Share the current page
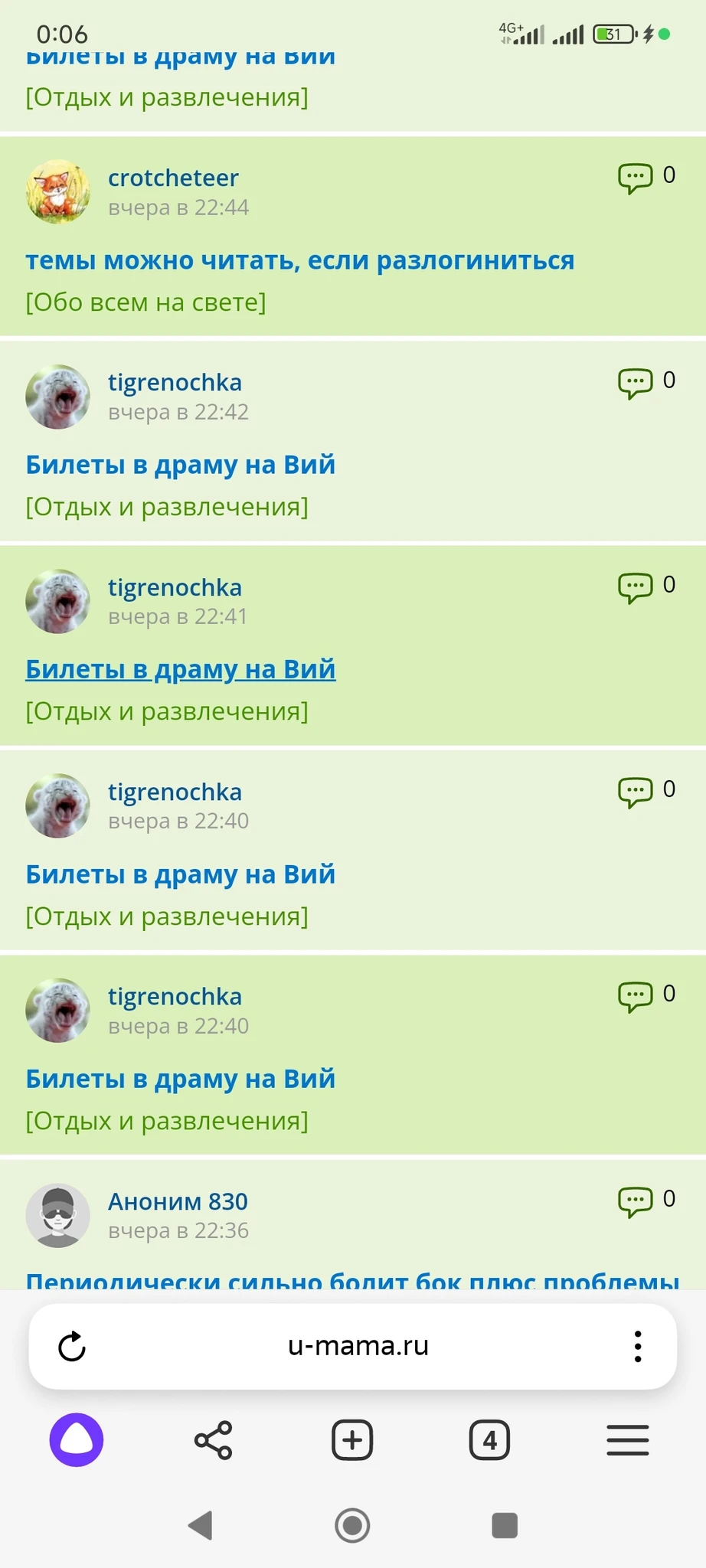 click(x=214, y=1440)
